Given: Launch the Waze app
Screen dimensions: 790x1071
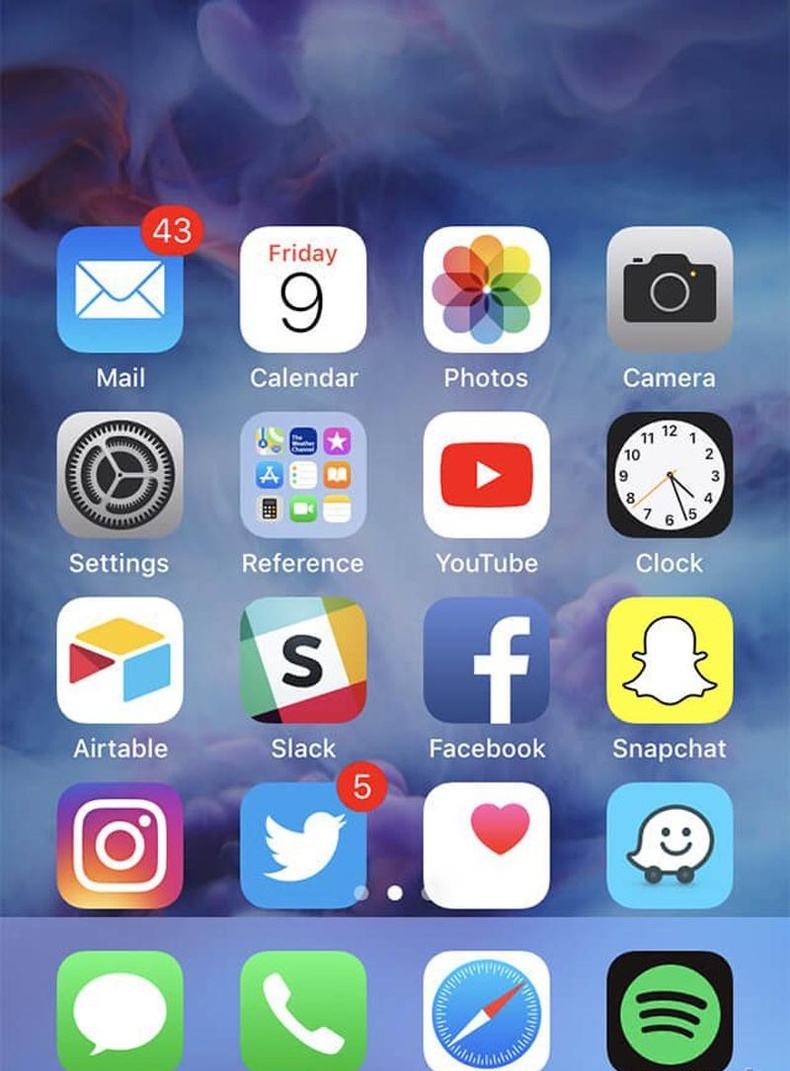Looking at the screenshot, I should (x=669, y=845).
